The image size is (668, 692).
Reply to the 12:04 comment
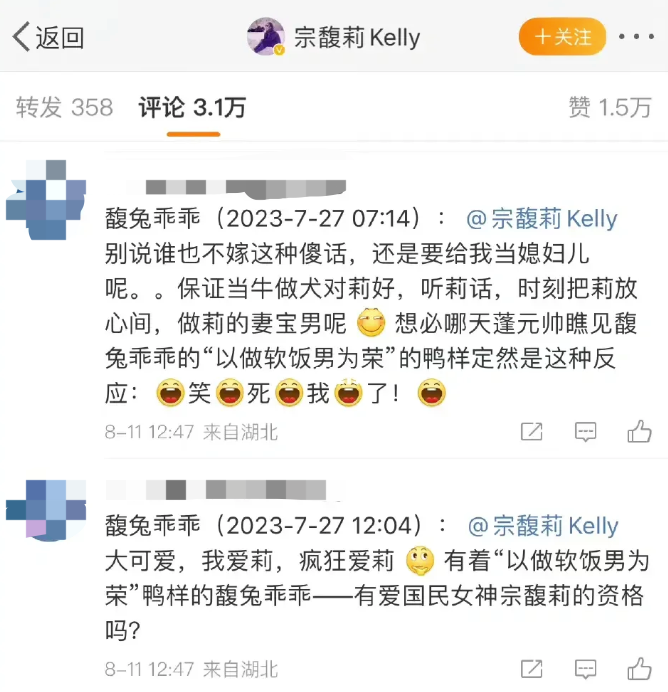(x=585, y=669)
